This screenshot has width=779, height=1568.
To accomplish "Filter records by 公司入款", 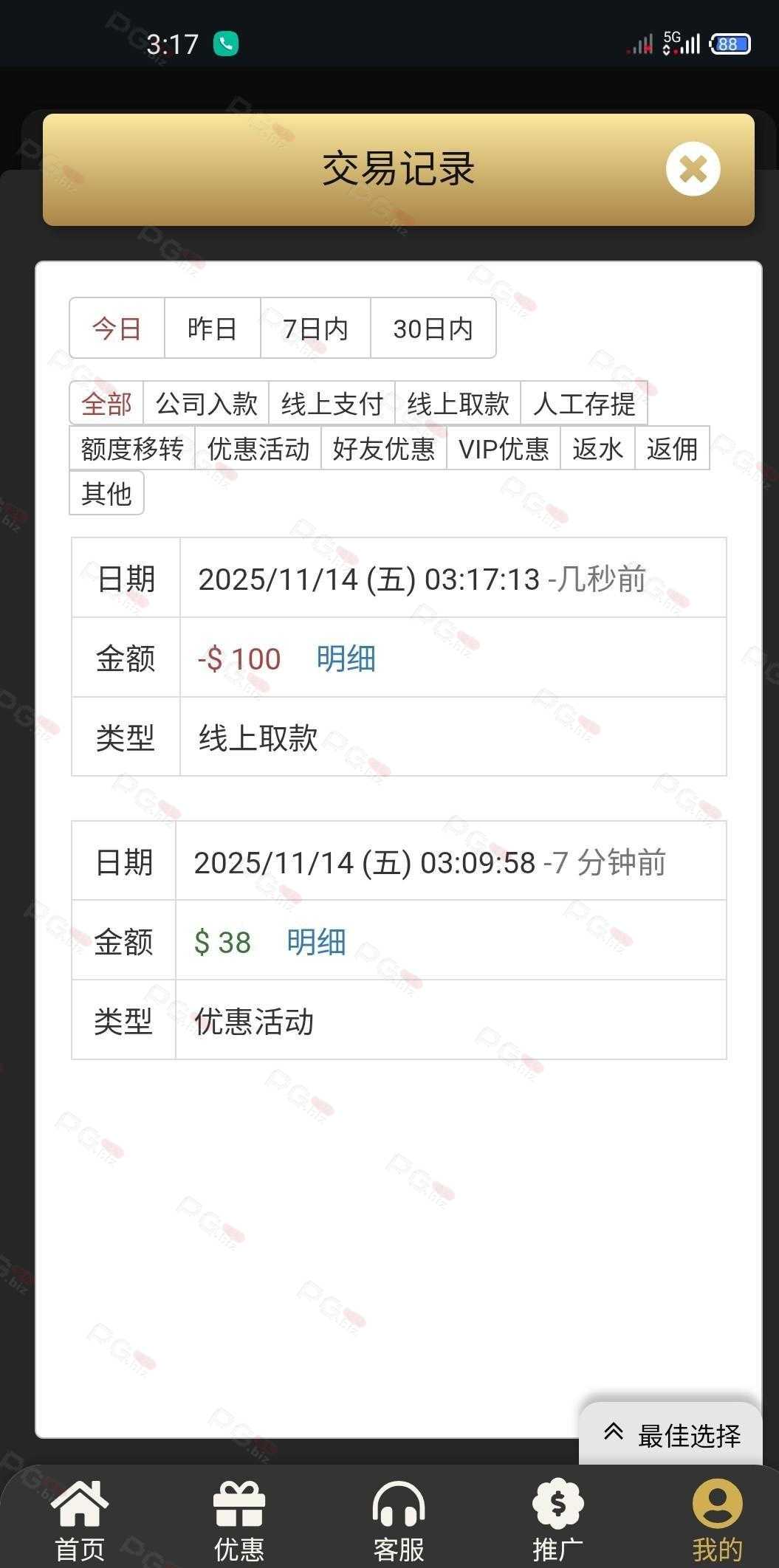I will (206, 404).
